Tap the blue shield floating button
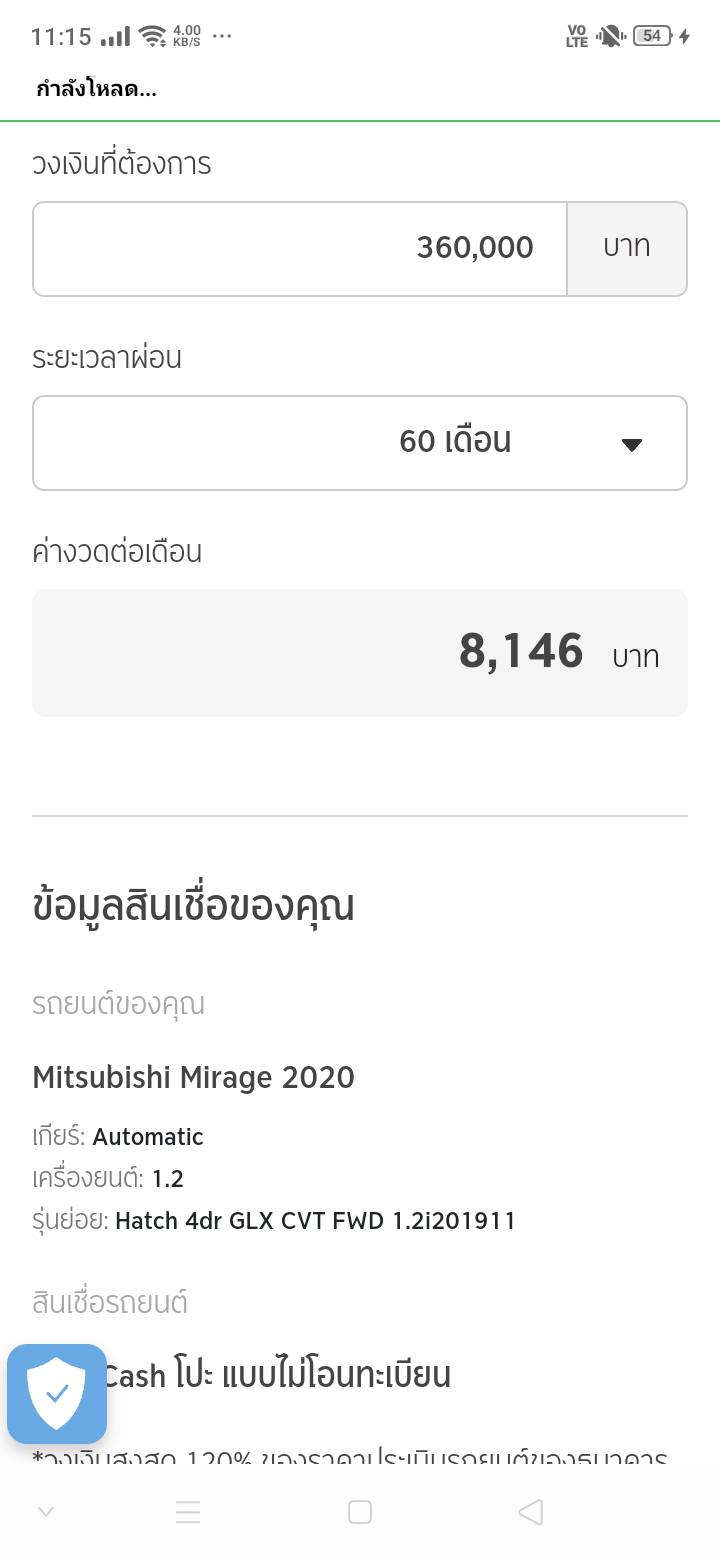The image size is (720, 1560). (x=57, y=1393)
